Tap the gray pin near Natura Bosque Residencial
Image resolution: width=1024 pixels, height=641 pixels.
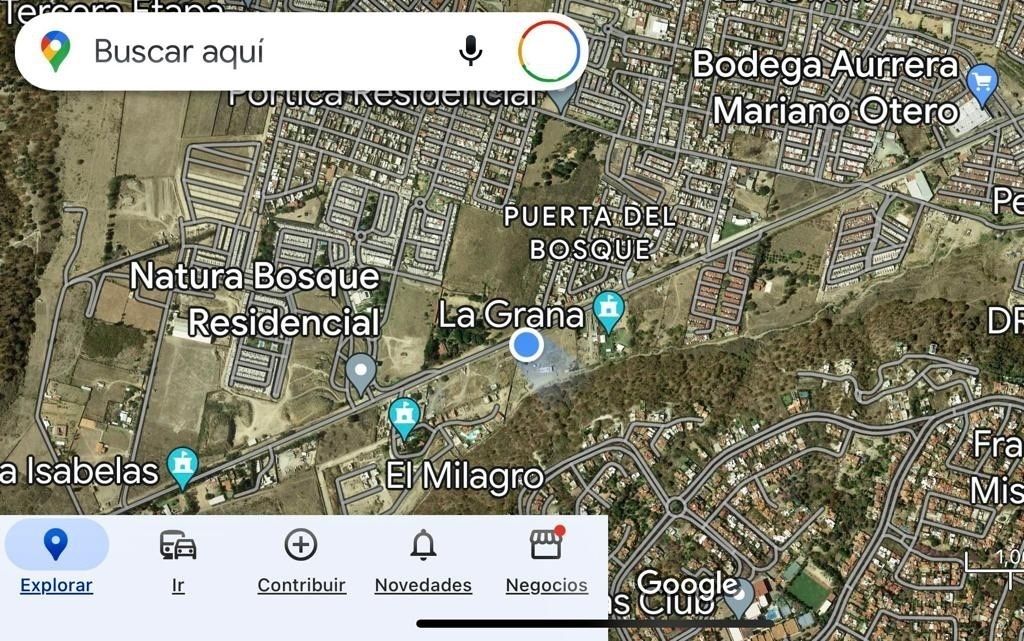361,373
